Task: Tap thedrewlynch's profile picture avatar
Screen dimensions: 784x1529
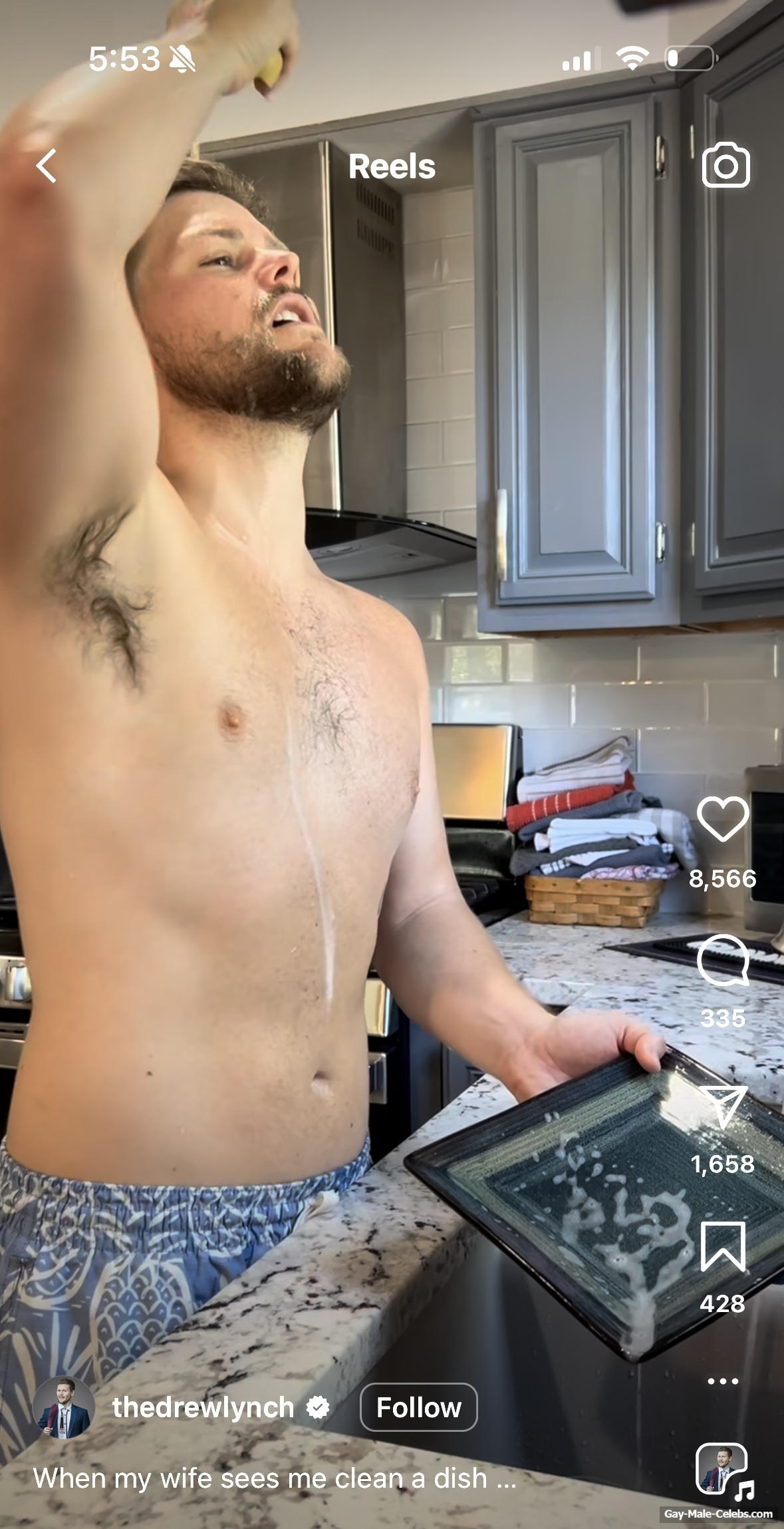Action: point(63,1407)
